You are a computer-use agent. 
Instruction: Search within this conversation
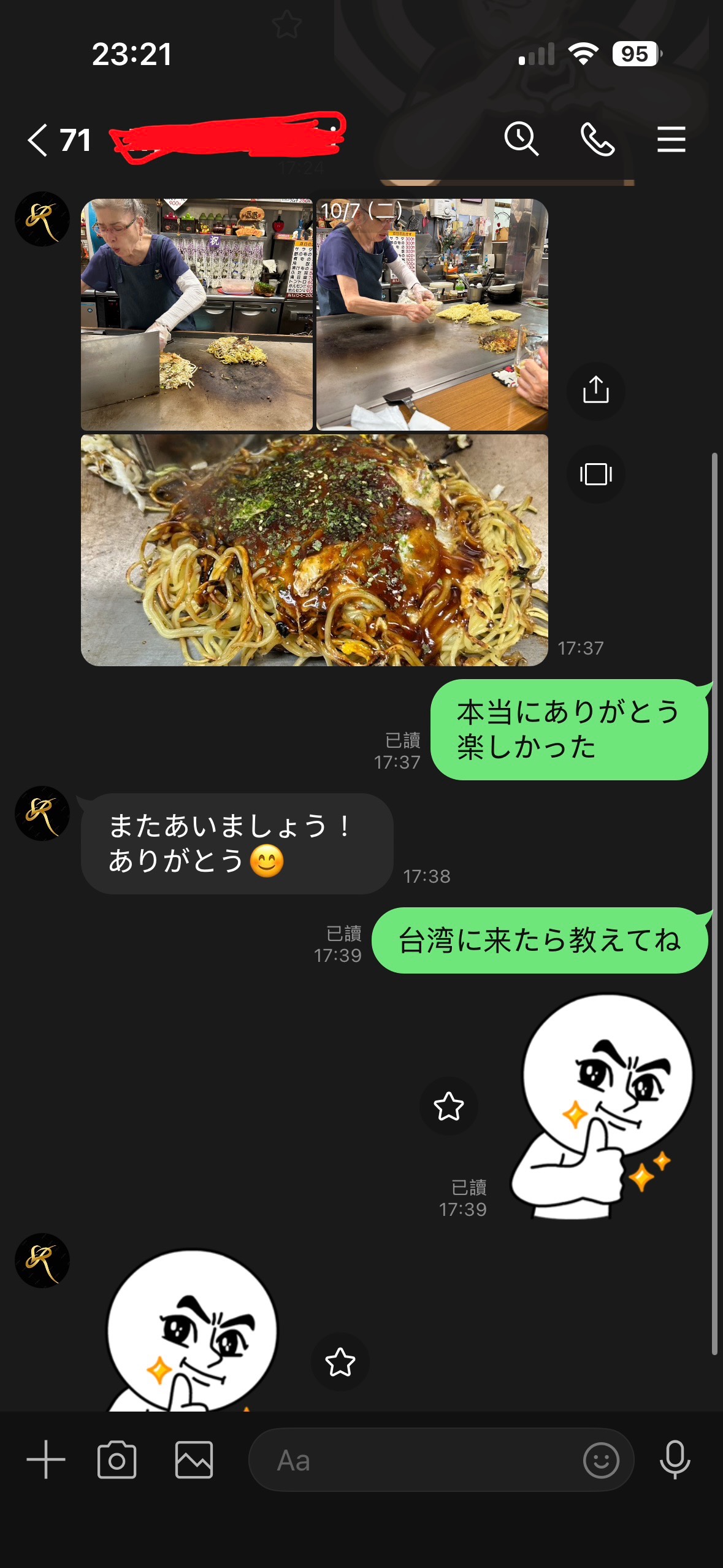pos(521,139)
